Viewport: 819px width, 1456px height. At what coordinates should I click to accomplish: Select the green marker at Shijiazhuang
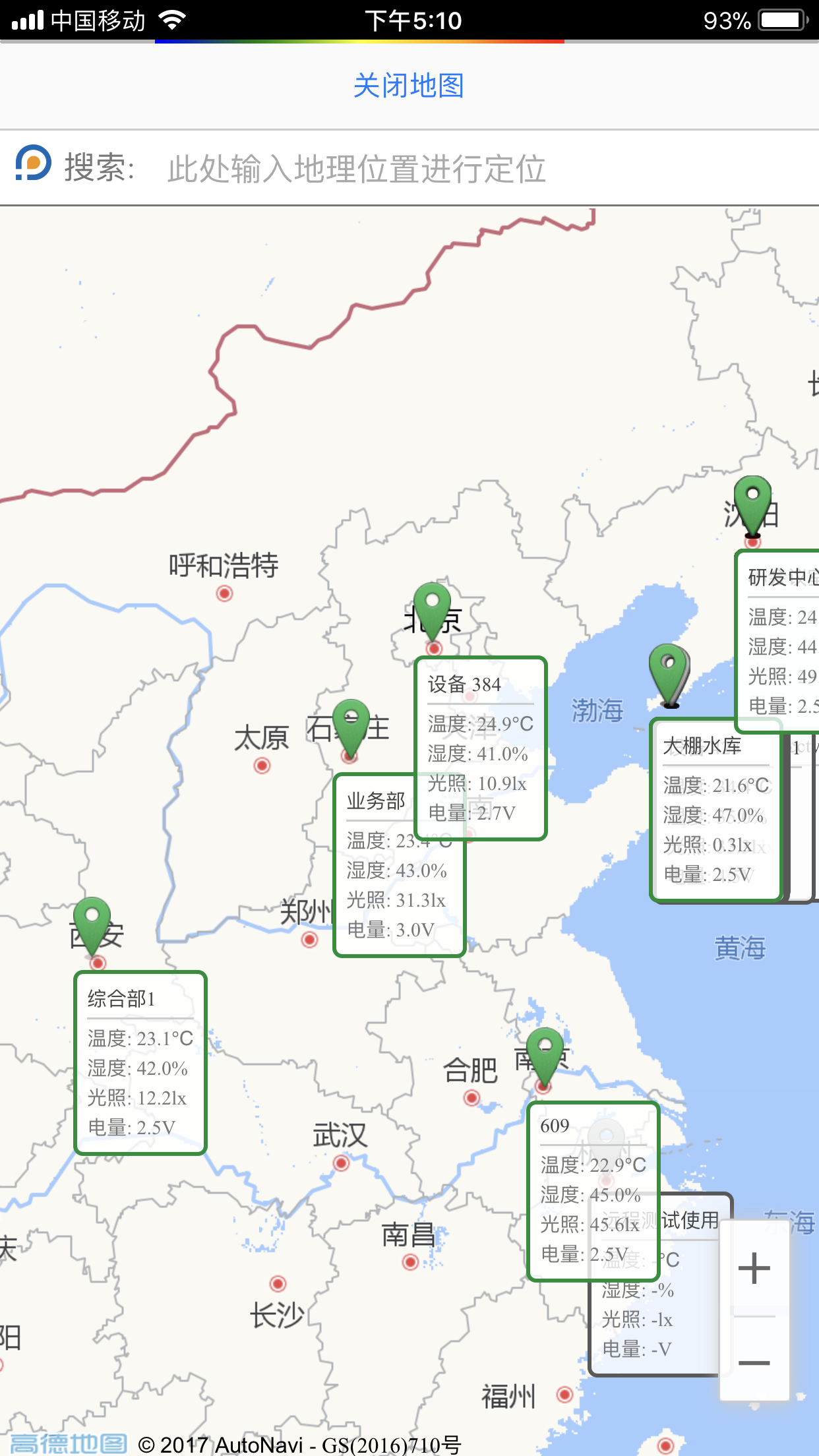[x=350, y=729]
